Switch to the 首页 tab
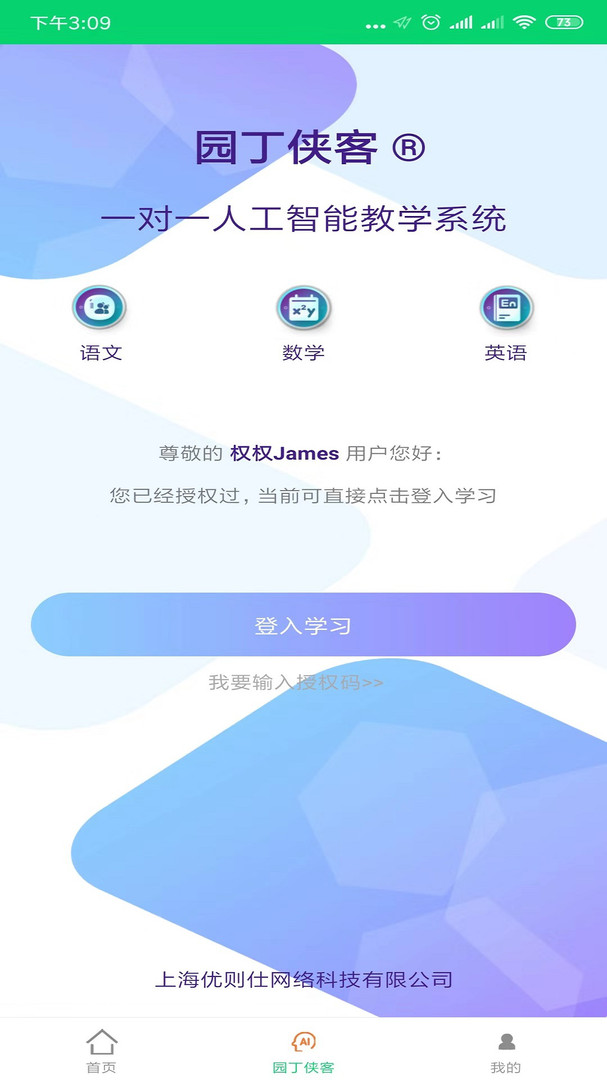The height and width of the screenshot is (1080, 607). point(101,1050)
